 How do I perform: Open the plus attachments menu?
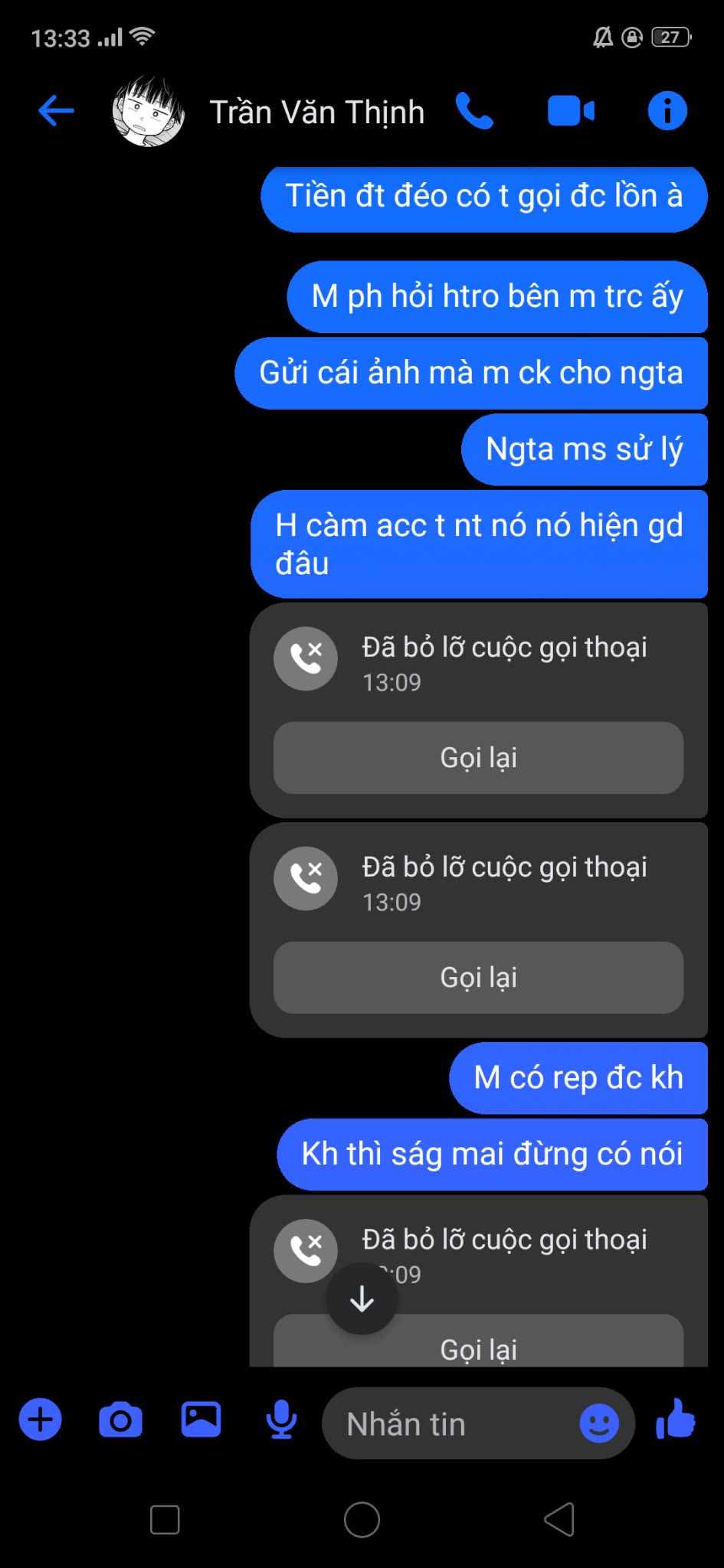pos(40,1420)
